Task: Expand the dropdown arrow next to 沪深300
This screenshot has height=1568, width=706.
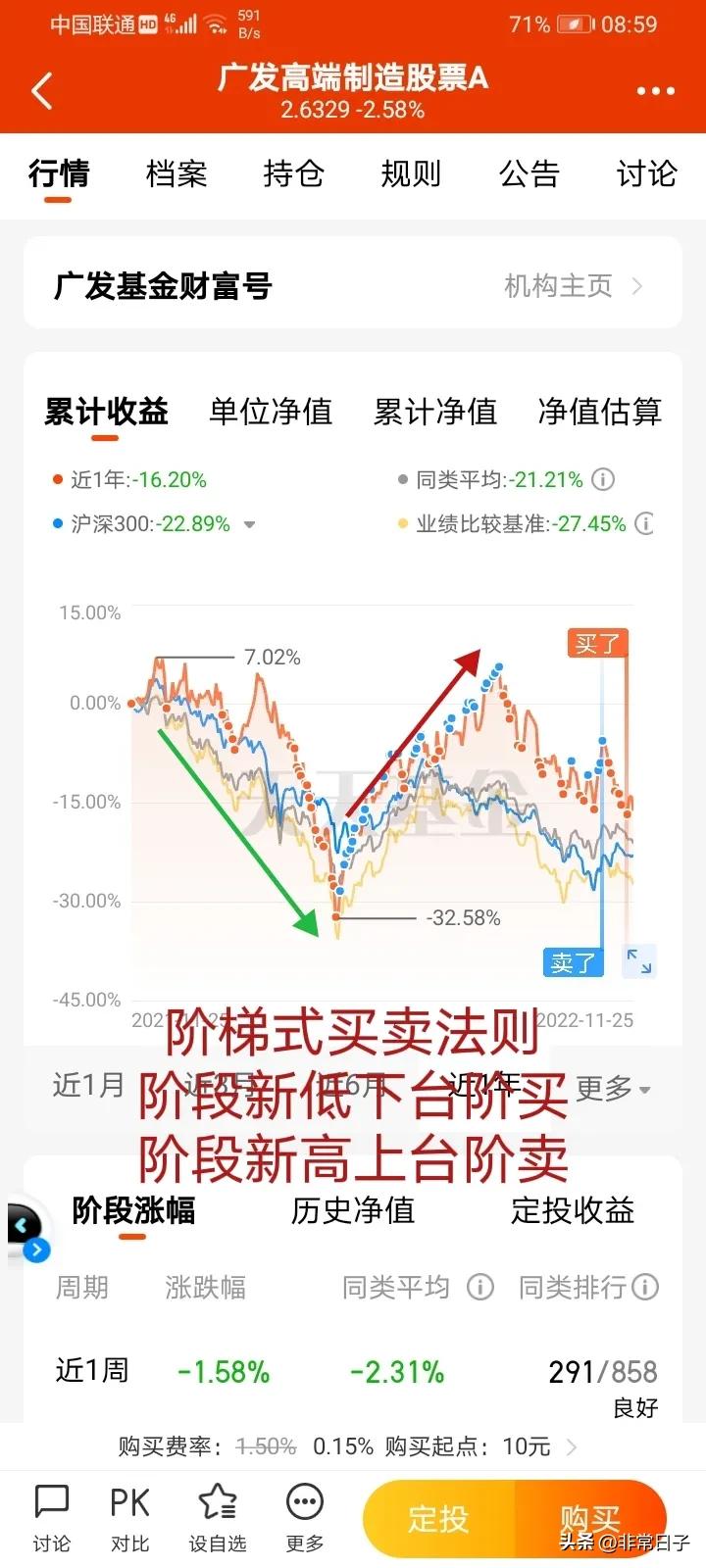Action: pos(250,524)
